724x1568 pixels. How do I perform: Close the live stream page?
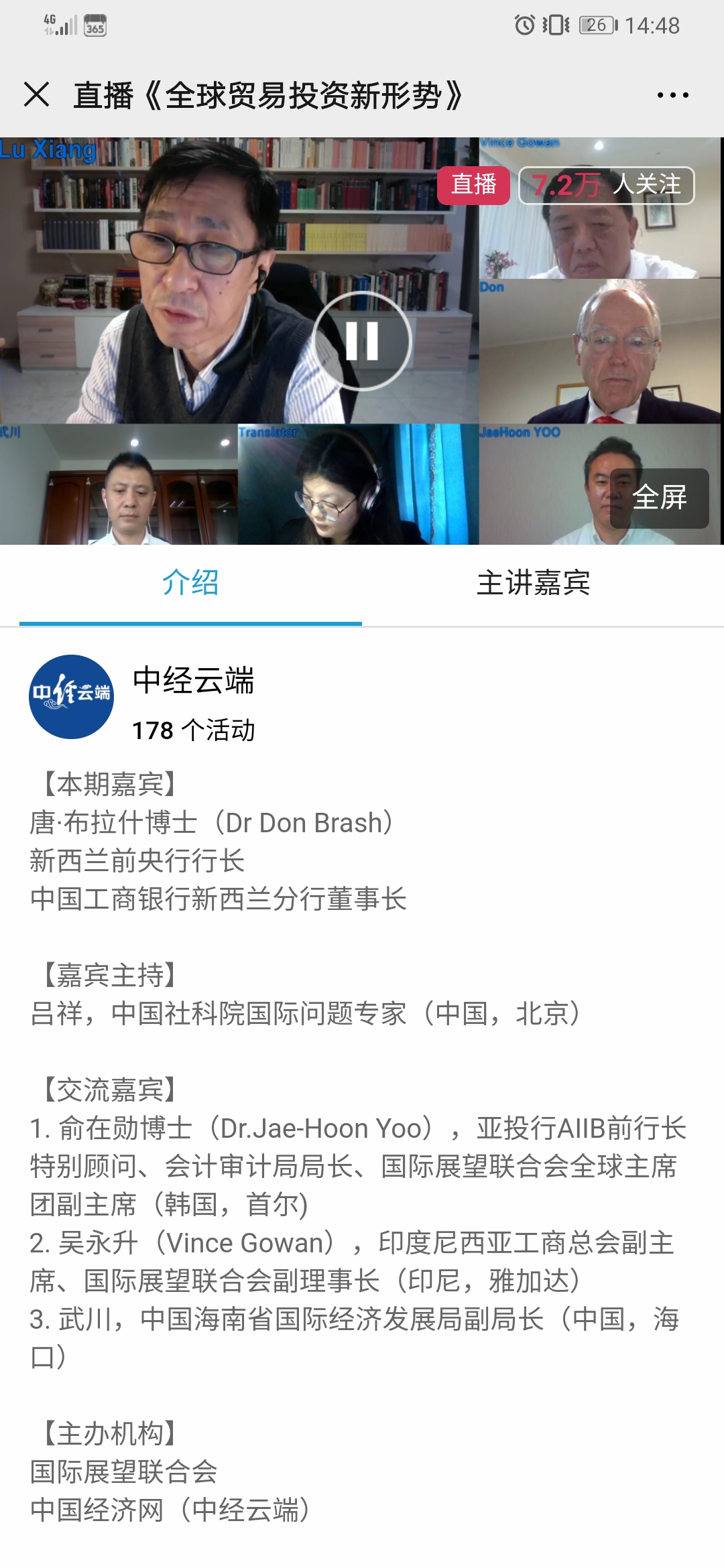pos(36,94)
